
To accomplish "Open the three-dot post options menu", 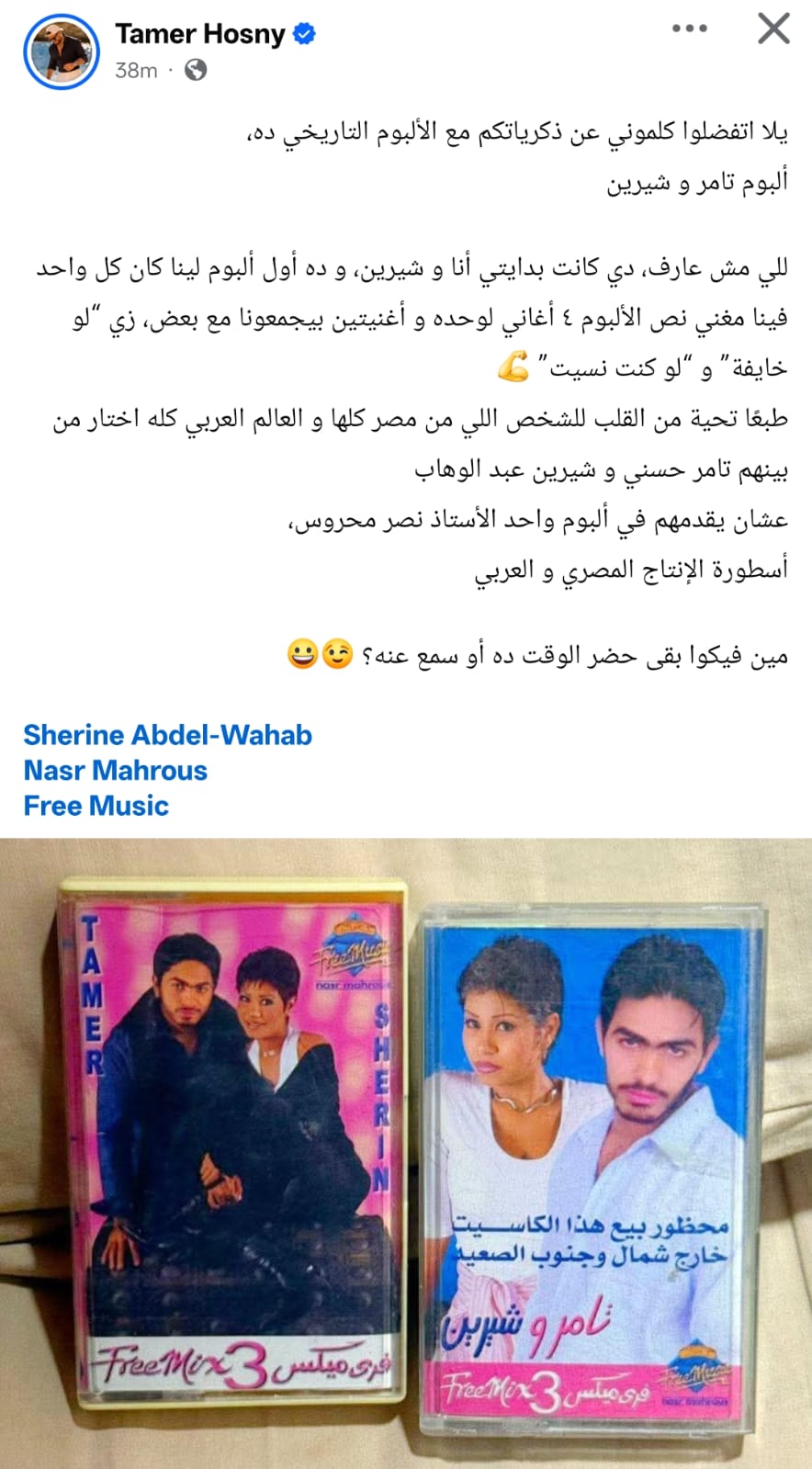I will [689, 29].
